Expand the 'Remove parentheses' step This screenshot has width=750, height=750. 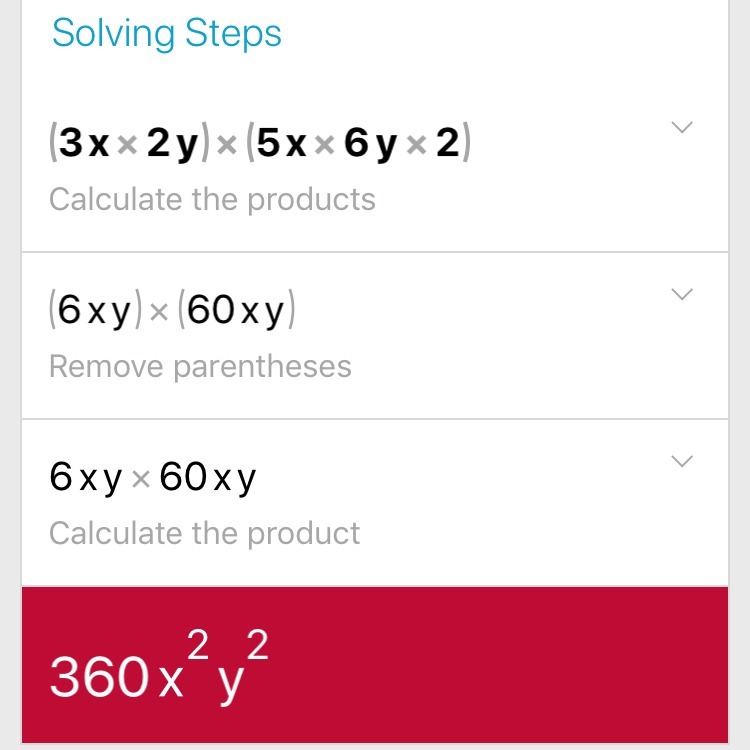coord(682,295)
